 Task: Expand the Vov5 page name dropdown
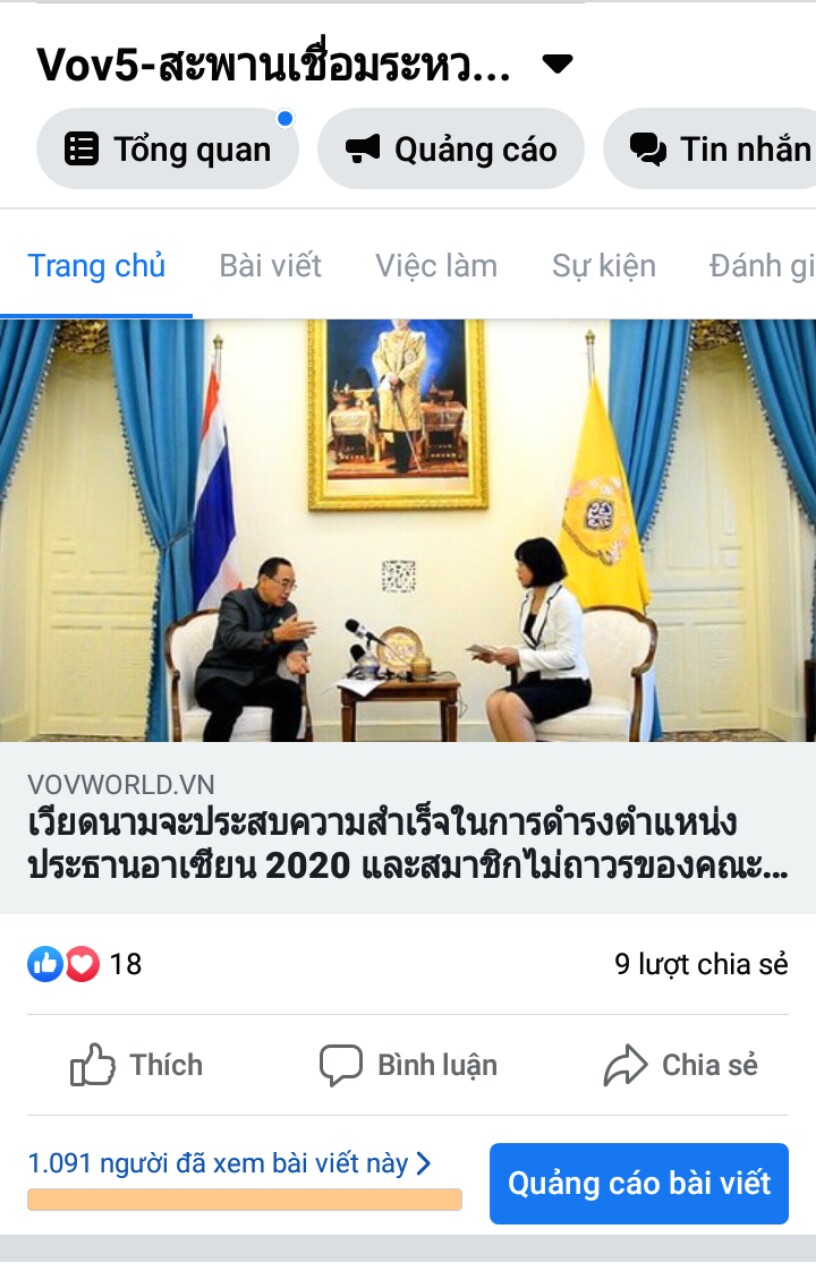[x=557, y=65]
